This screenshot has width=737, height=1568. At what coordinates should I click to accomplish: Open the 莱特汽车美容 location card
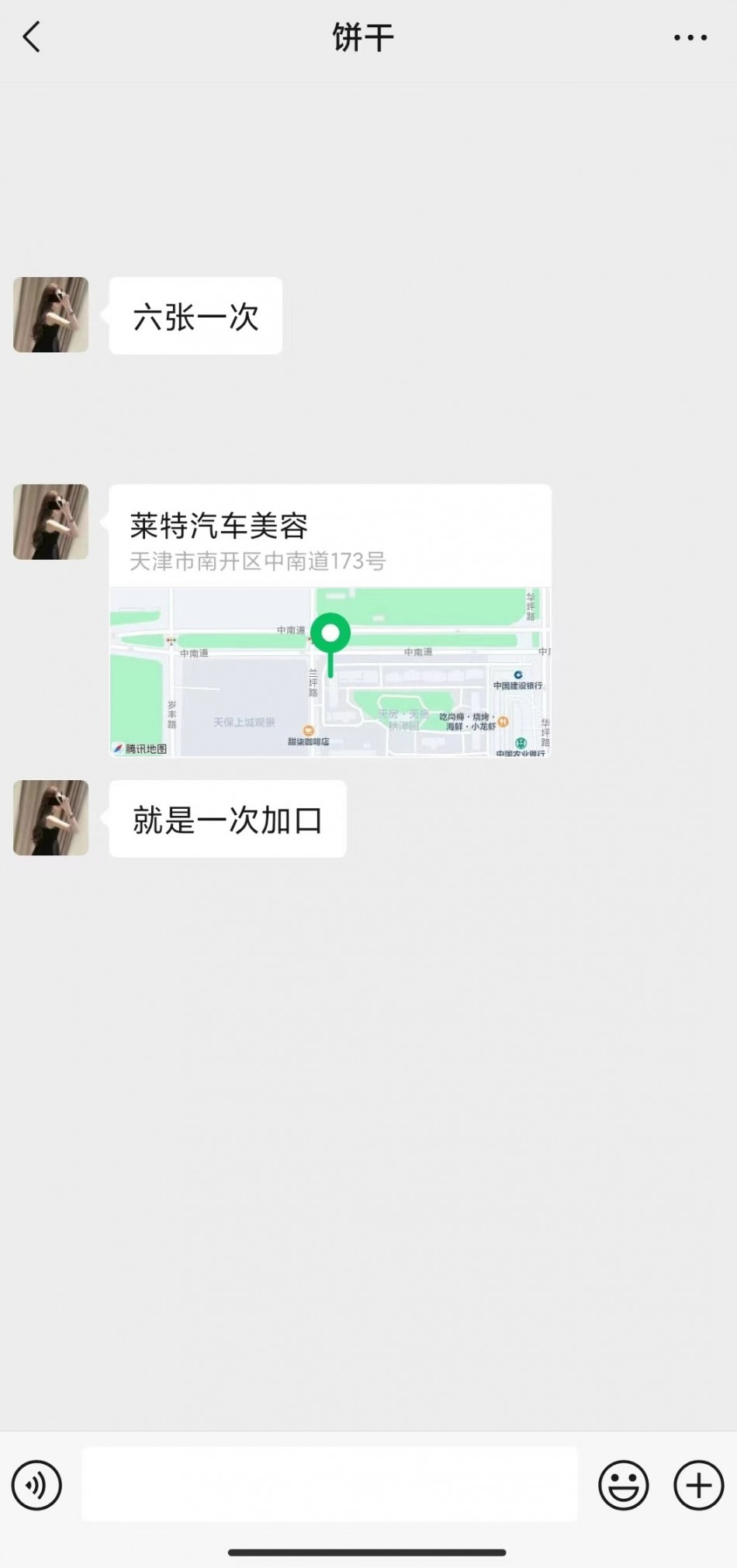(x=330, y=619)
